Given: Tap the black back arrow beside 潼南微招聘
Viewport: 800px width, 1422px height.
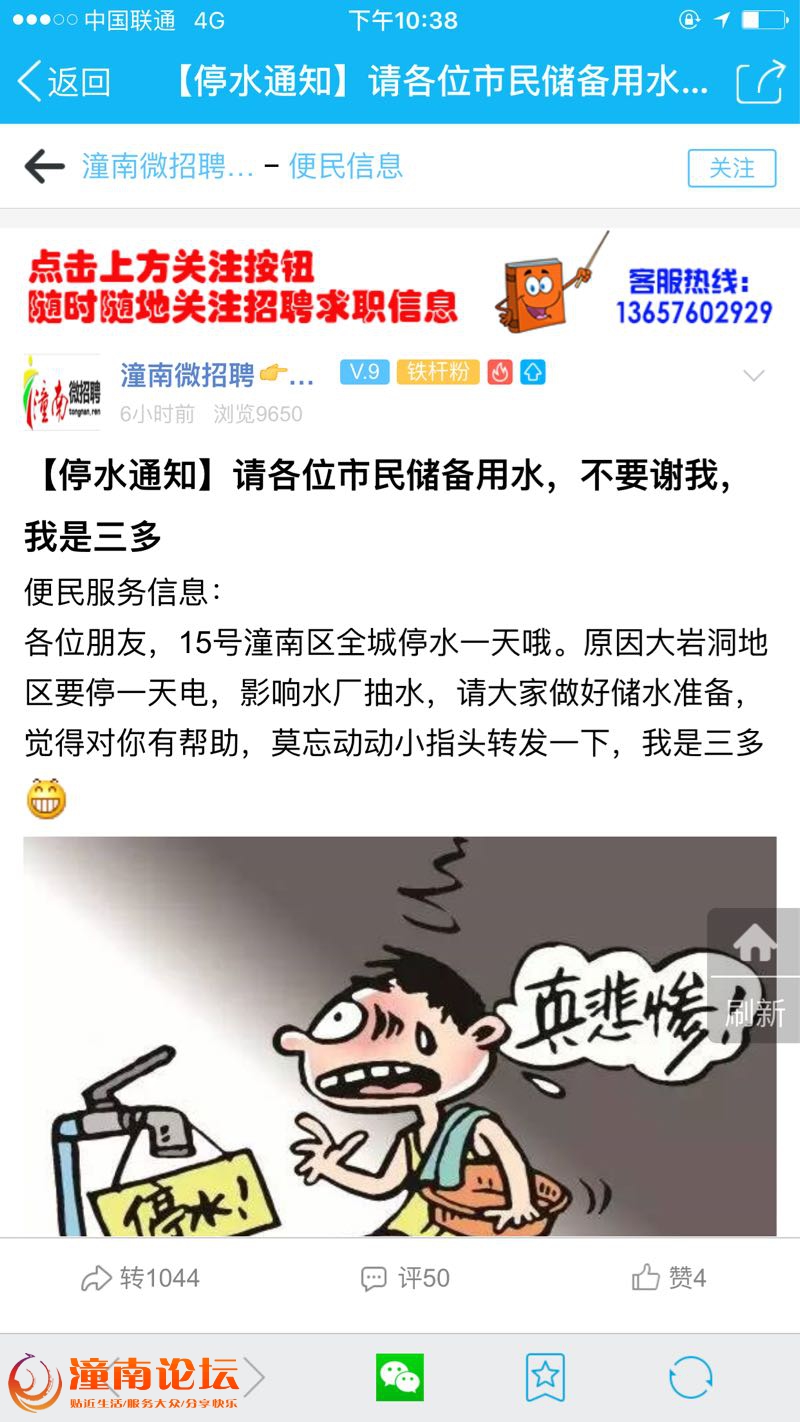Looking at the screenshot, I should click(44, 166).
